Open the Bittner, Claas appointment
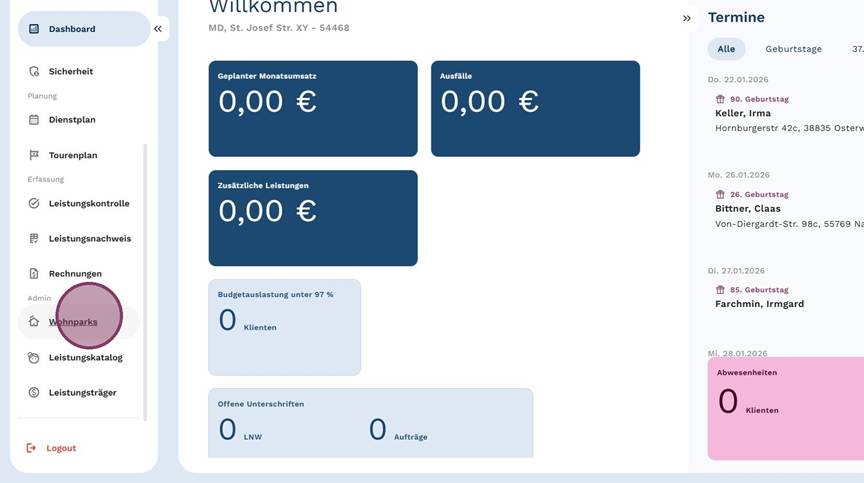Screen dimensions: 864x483 pyautogui.click(x=748, y=208)
